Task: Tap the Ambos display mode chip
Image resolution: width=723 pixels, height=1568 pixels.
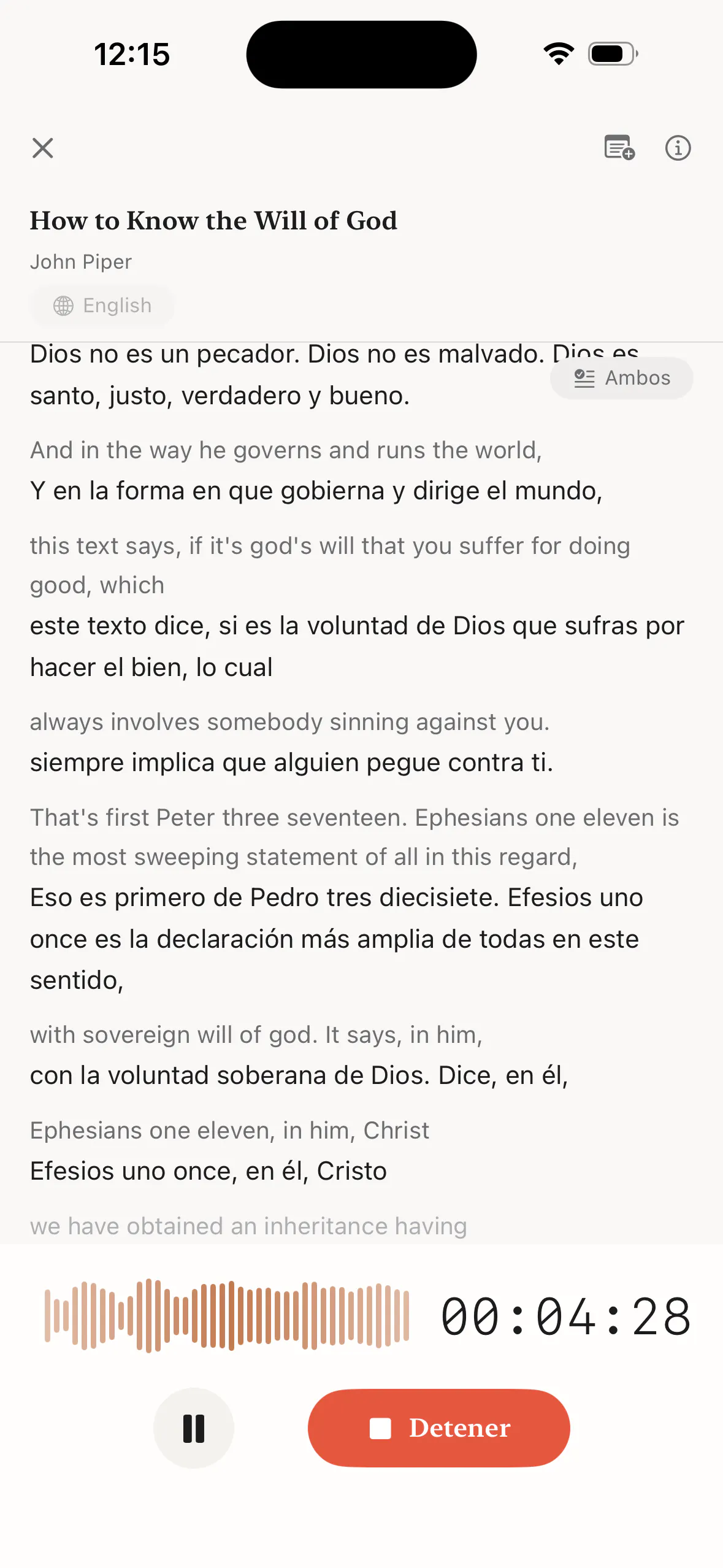Action: (x=622, y=378)
